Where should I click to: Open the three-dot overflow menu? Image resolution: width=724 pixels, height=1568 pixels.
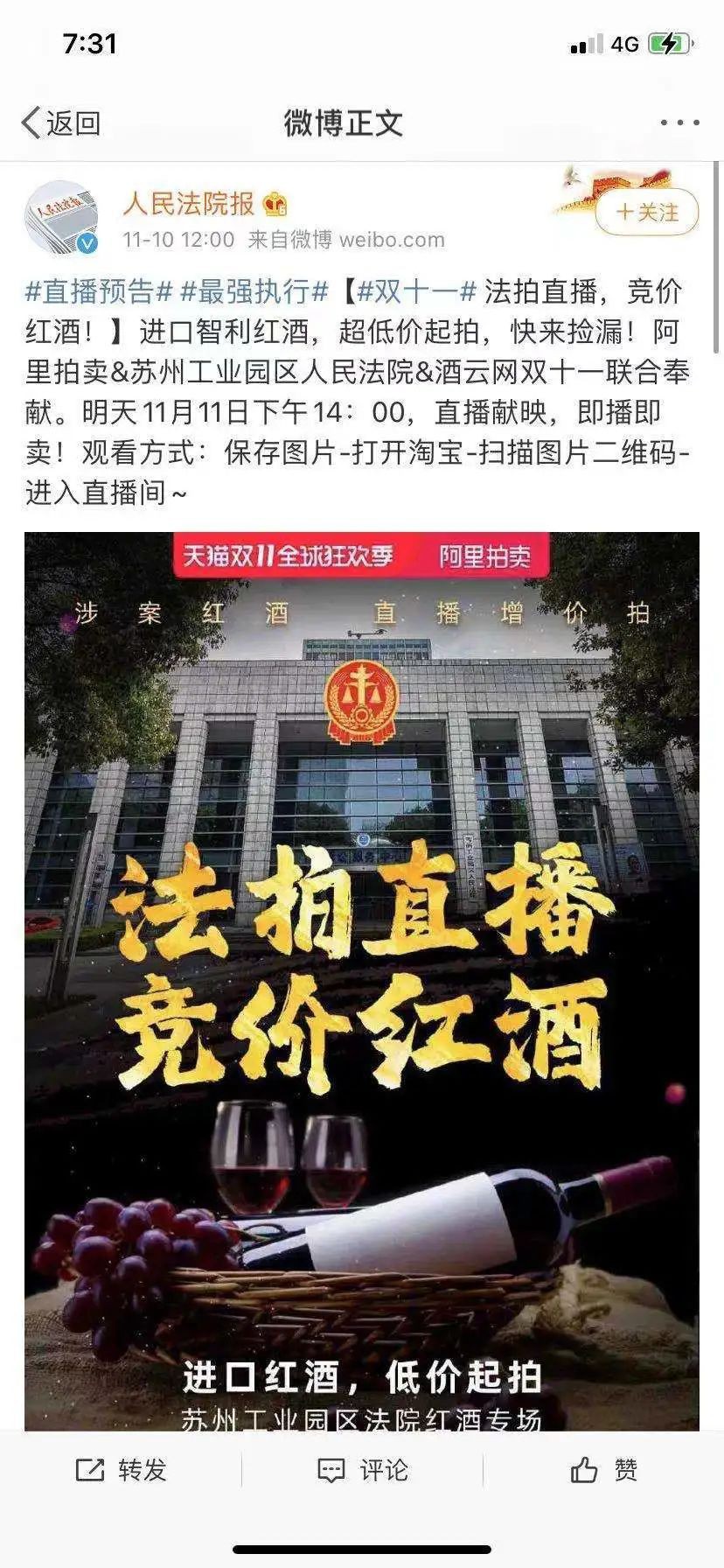coord(679,123)
